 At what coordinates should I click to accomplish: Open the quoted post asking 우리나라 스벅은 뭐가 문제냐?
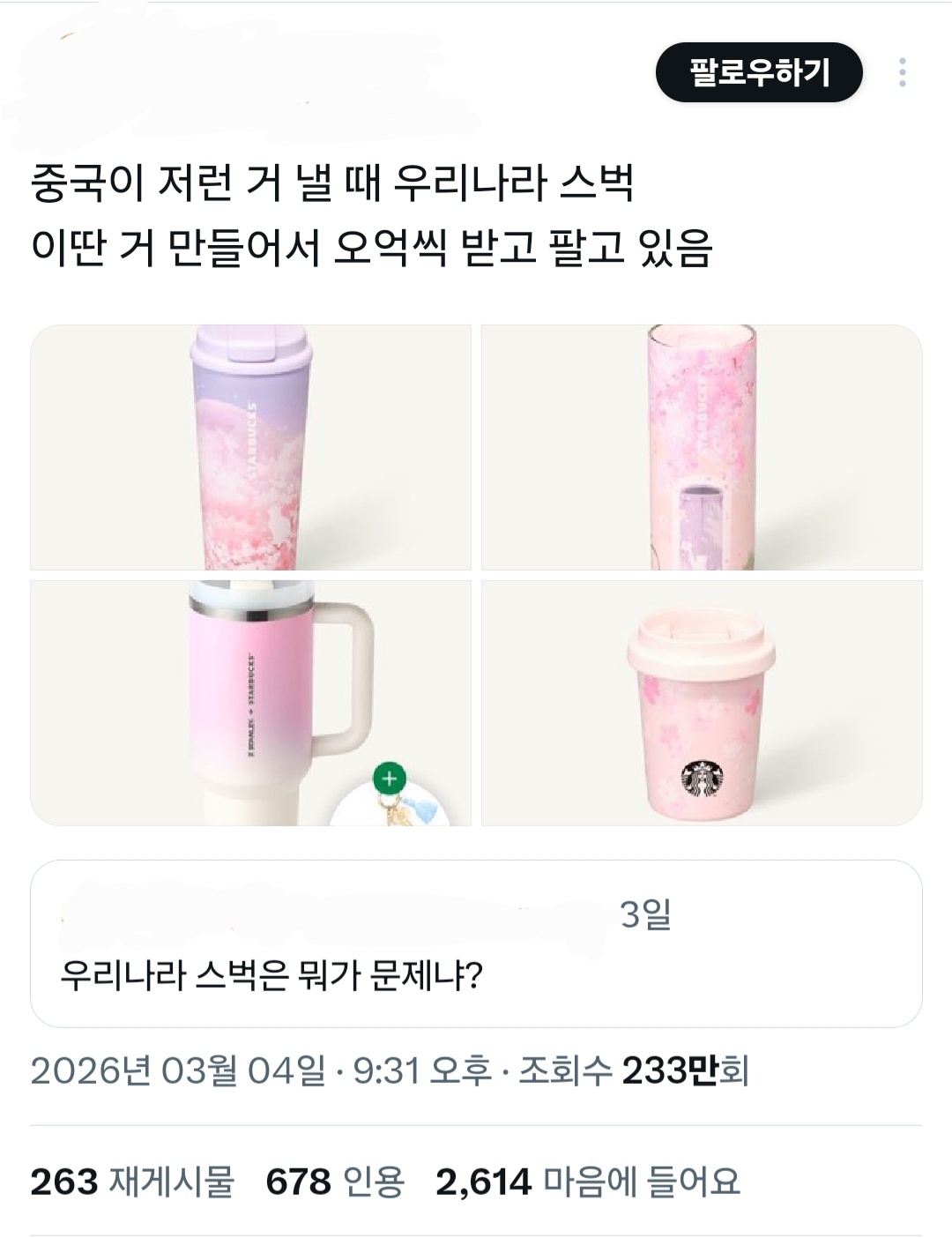pyautogui.click(x=476, y=943)
